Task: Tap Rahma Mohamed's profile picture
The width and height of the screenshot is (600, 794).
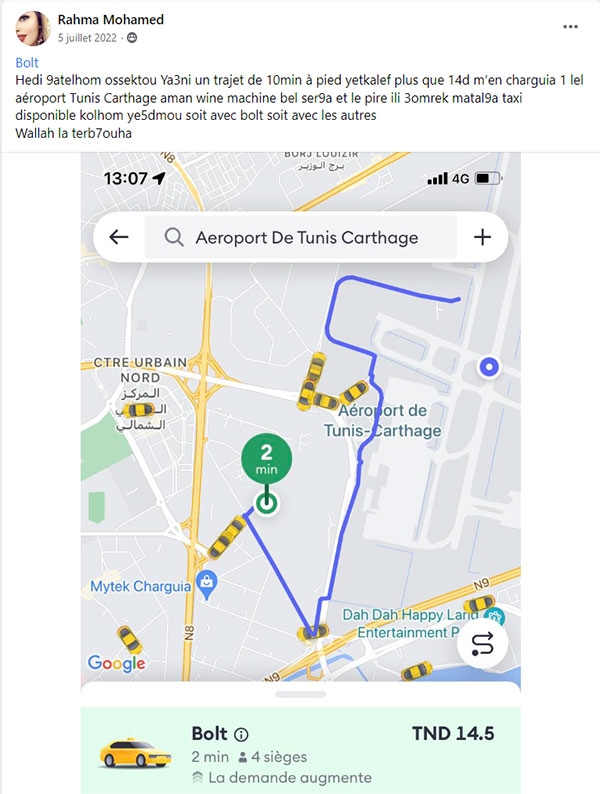Action: click(34, 28)
